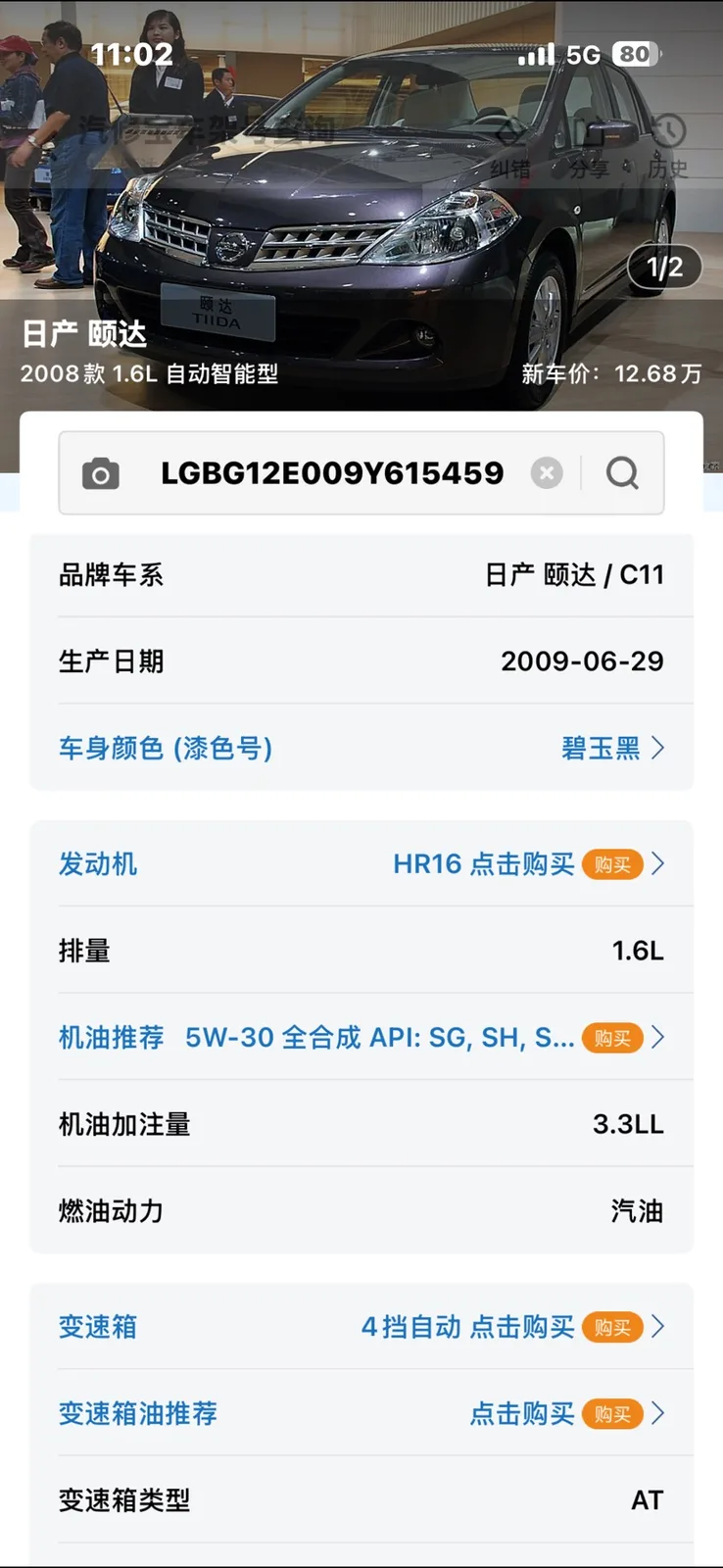
Task: Tap the 分享 share button
Action: (589, 148)
